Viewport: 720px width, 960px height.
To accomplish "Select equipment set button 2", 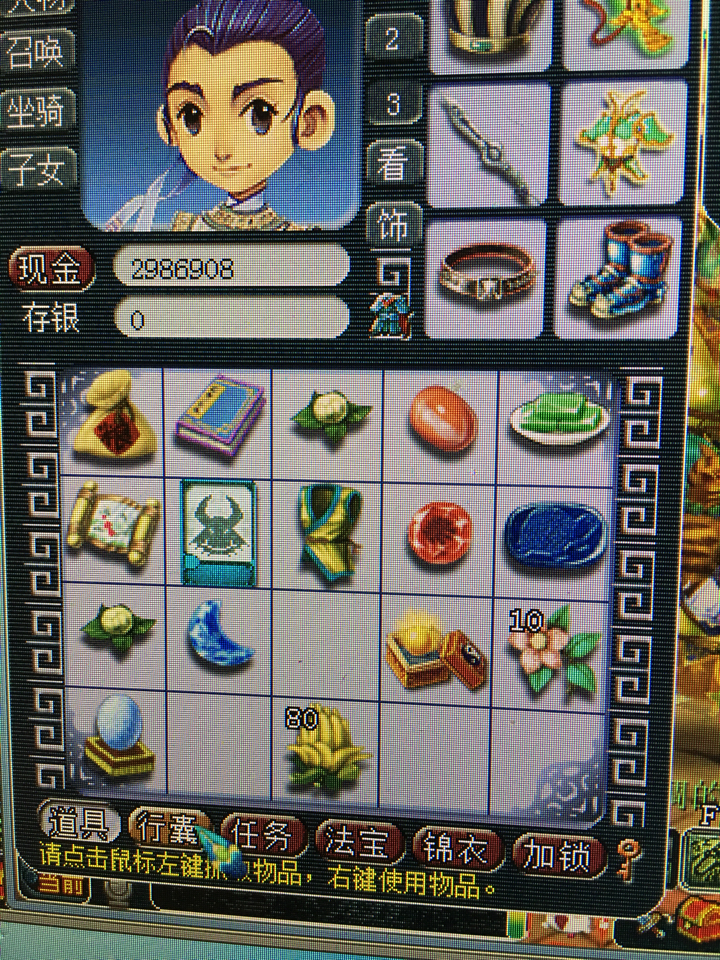I will coord(392,40).
